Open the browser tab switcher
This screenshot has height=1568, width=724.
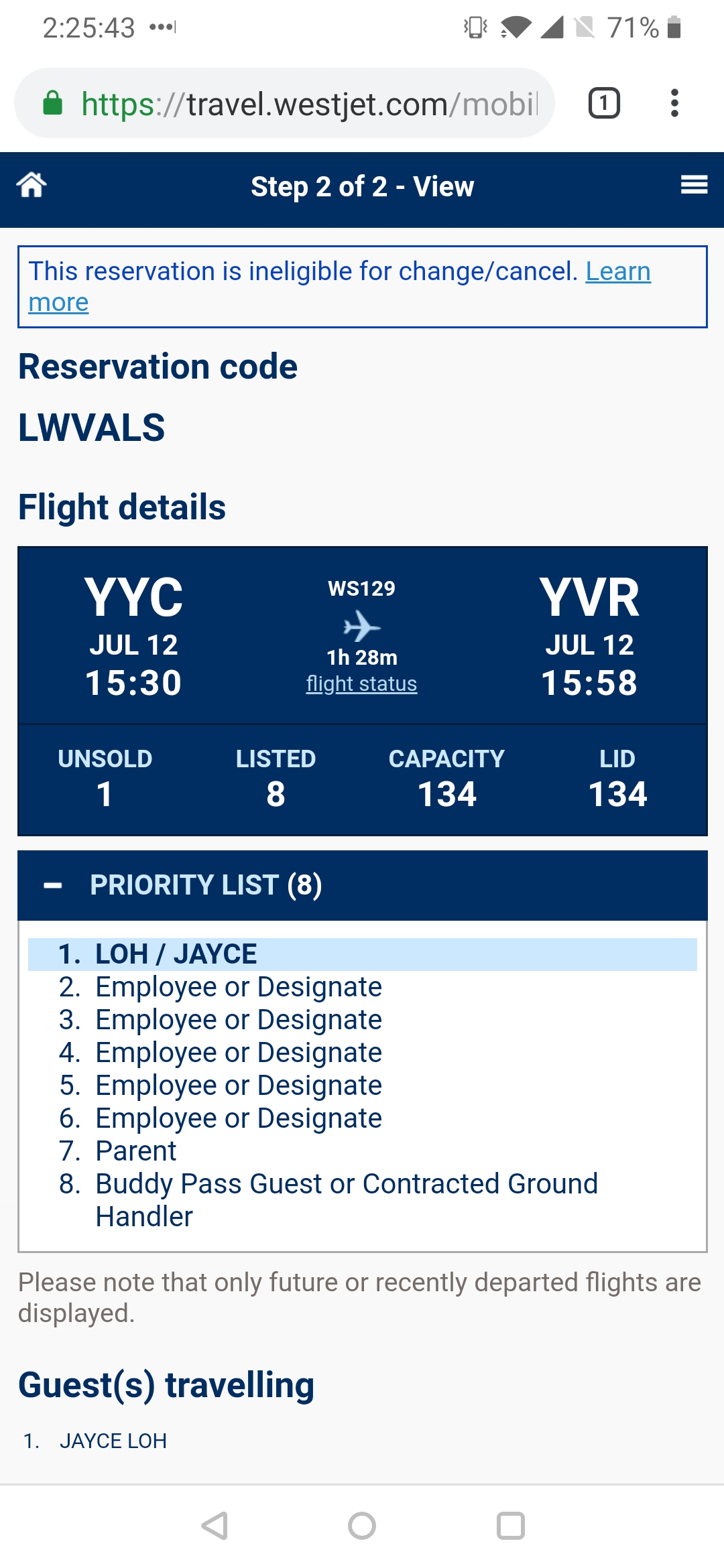tap(604, 103)
